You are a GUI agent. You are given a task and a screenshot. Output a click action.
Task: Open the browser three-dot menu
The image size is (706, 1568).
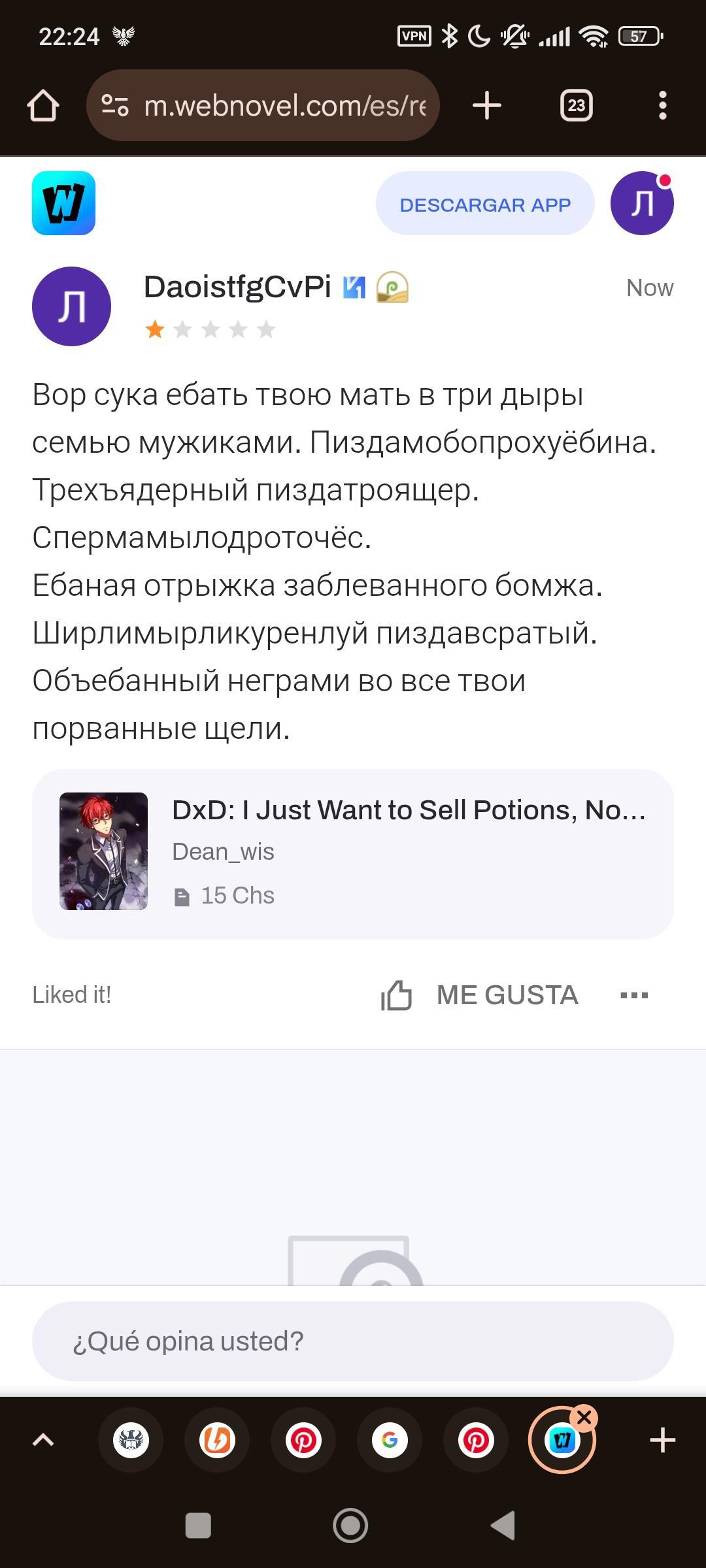663,105
